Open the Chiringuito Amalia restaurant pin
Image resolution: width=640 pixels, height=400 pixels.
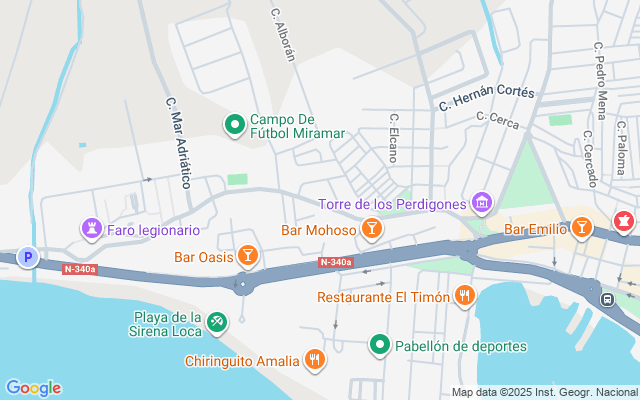pos(314,360)
